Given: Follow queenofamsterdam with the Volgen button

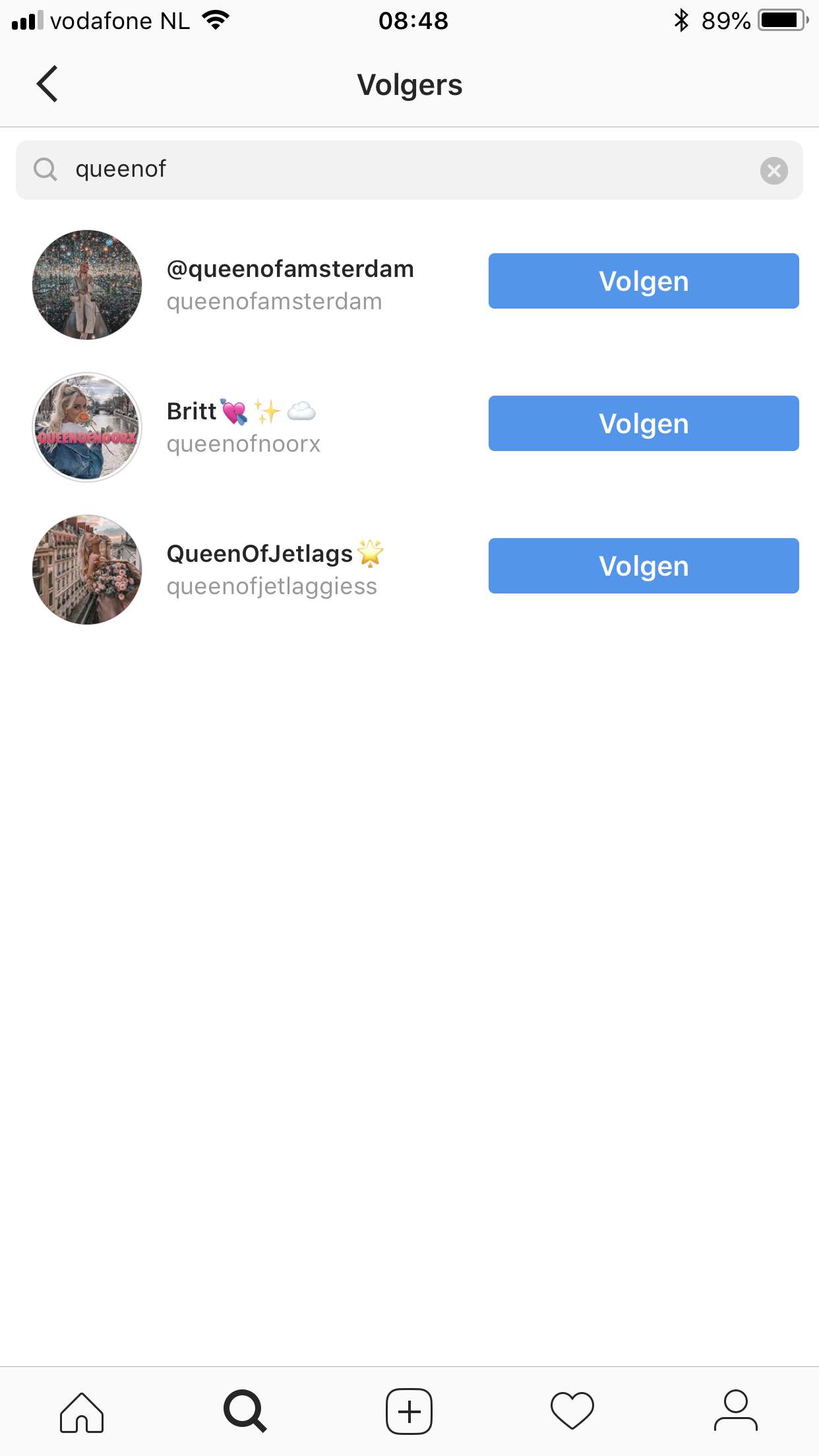Looking at the screenshot, I should click(x=644, y=281).
